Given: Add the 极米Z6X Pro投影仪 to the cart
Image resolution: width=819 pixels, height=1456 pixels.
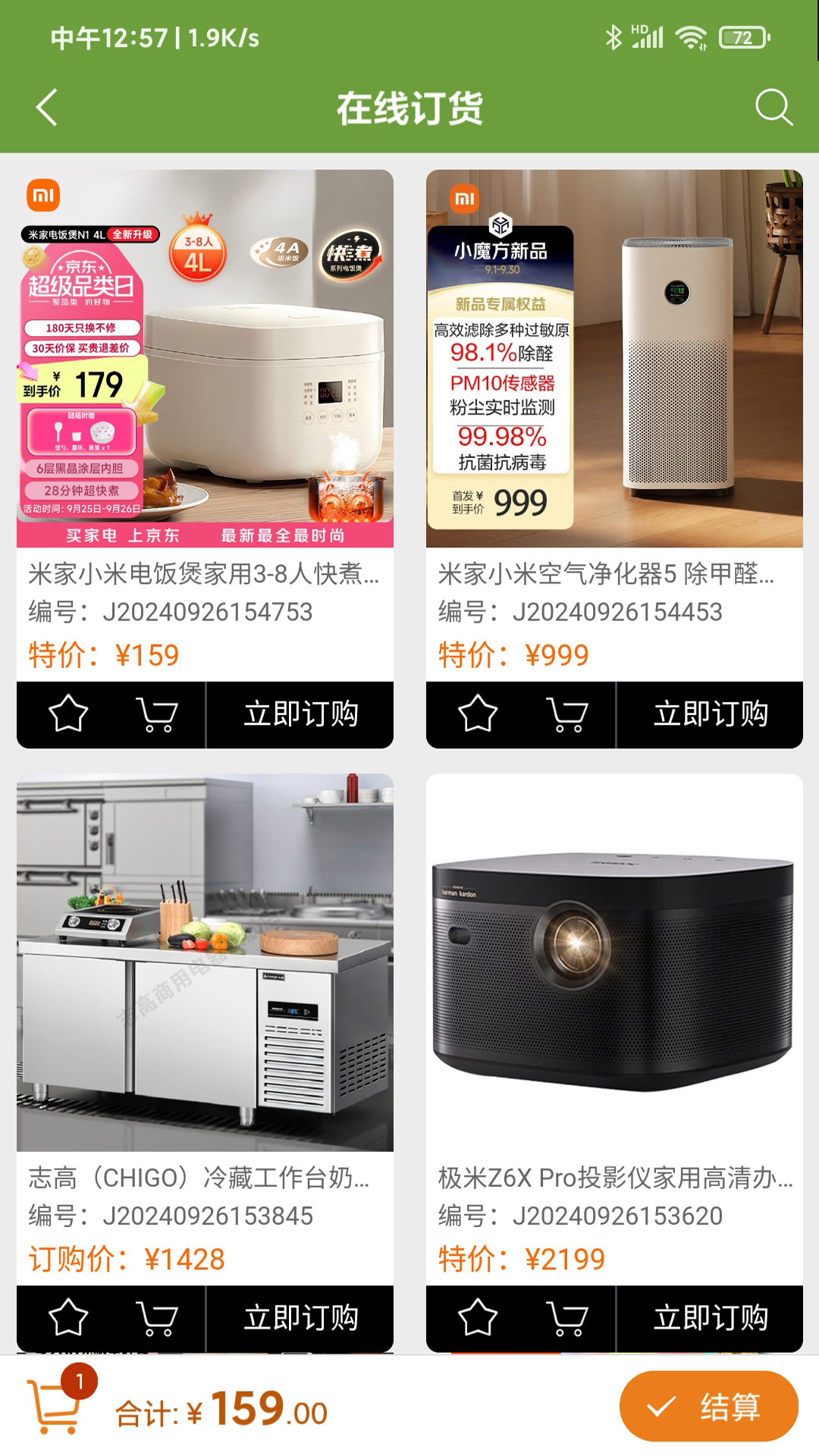Looking at the screenshot, I should coord(566,1317).
